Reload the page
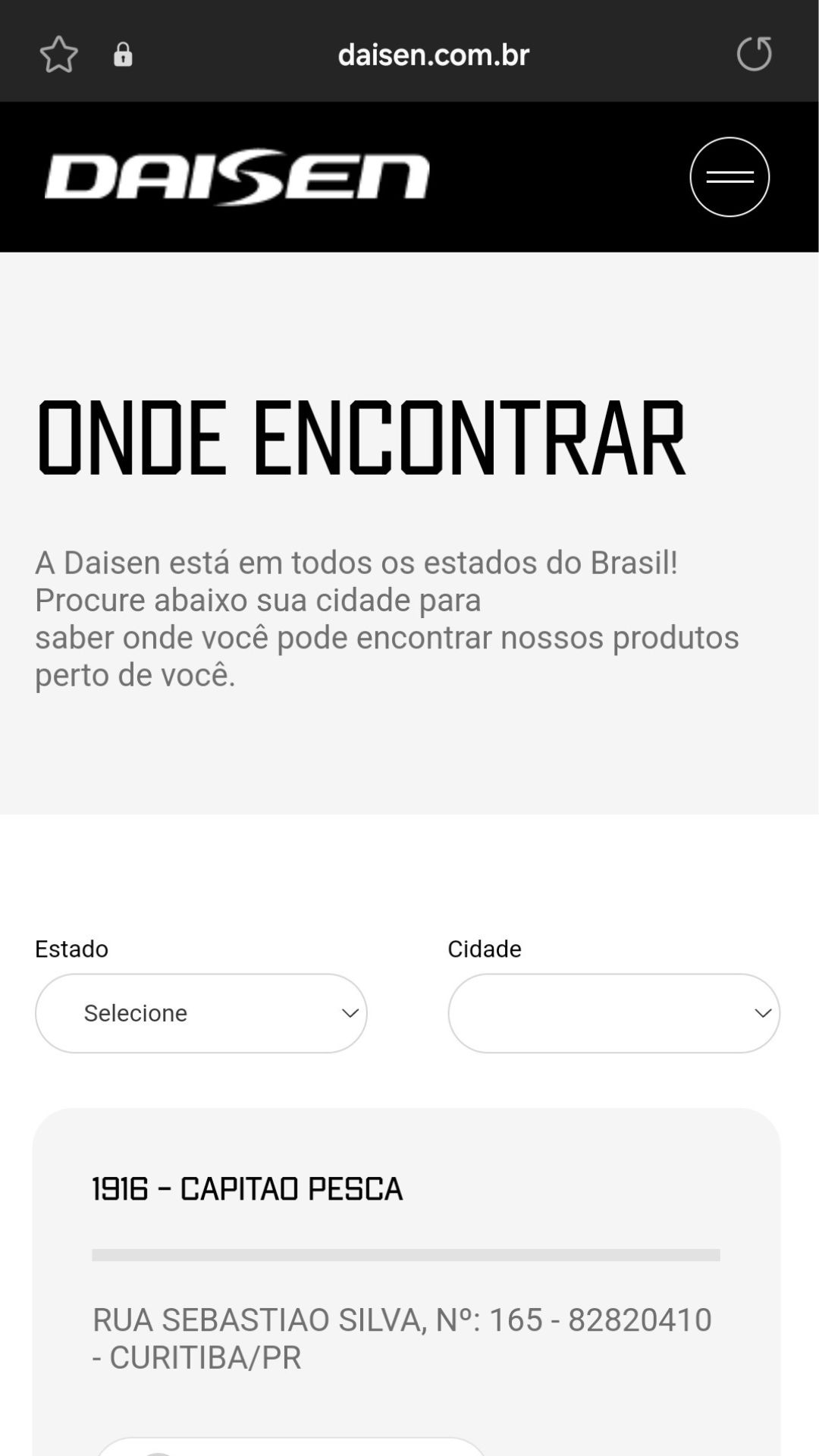Screen dimensions: 819x1456 [x=755, y=54]
